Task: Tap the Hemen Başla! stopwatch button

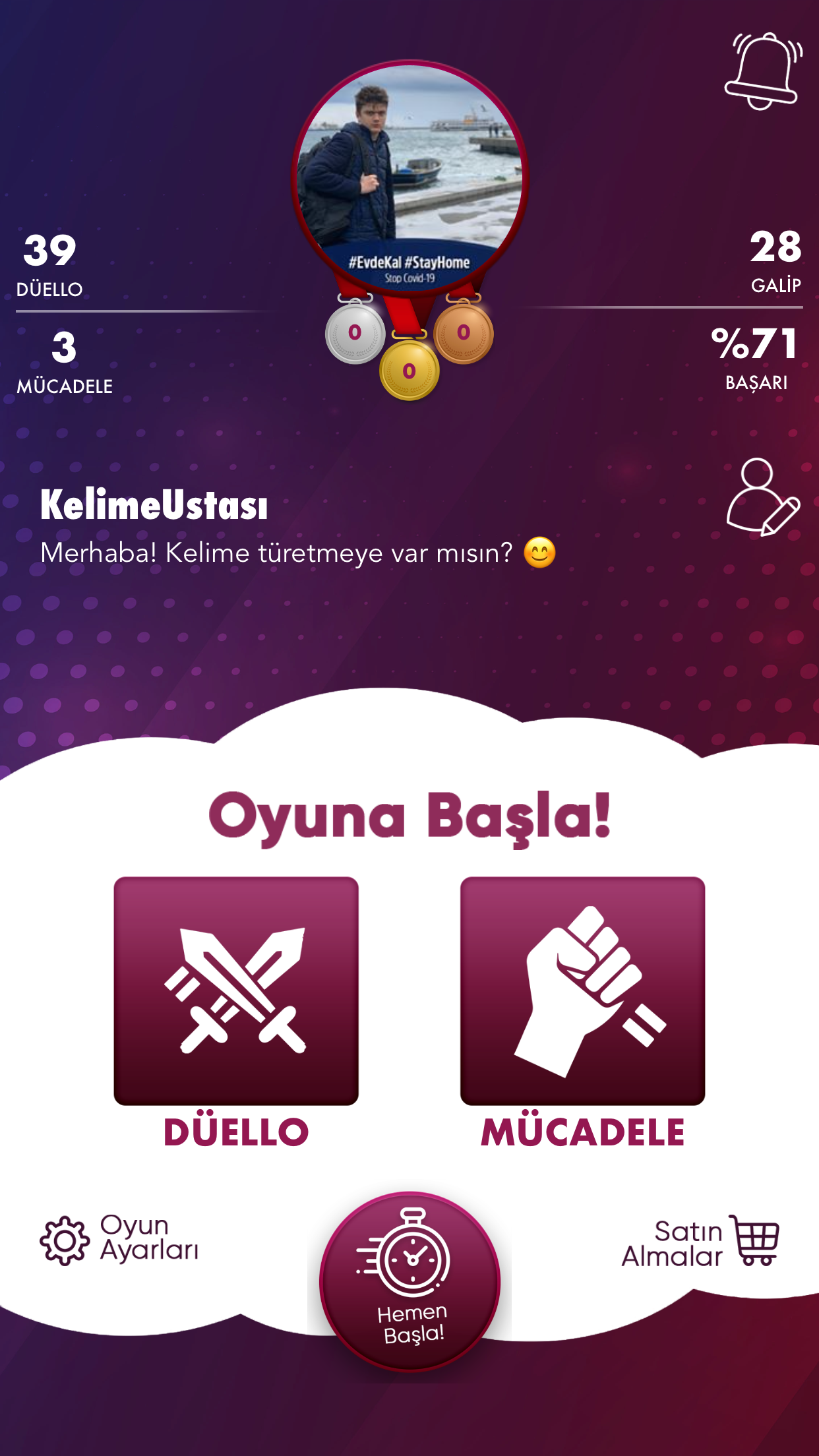Action: click(410, 1281)
